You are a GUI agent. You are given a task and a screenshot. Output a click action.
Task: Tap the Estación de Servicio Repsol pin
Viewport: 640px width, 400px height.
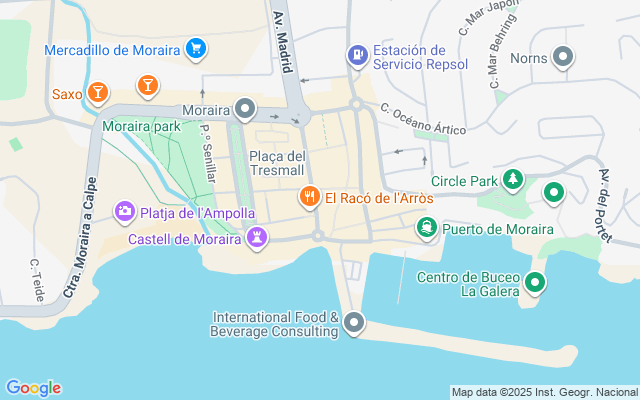point(356,56)
